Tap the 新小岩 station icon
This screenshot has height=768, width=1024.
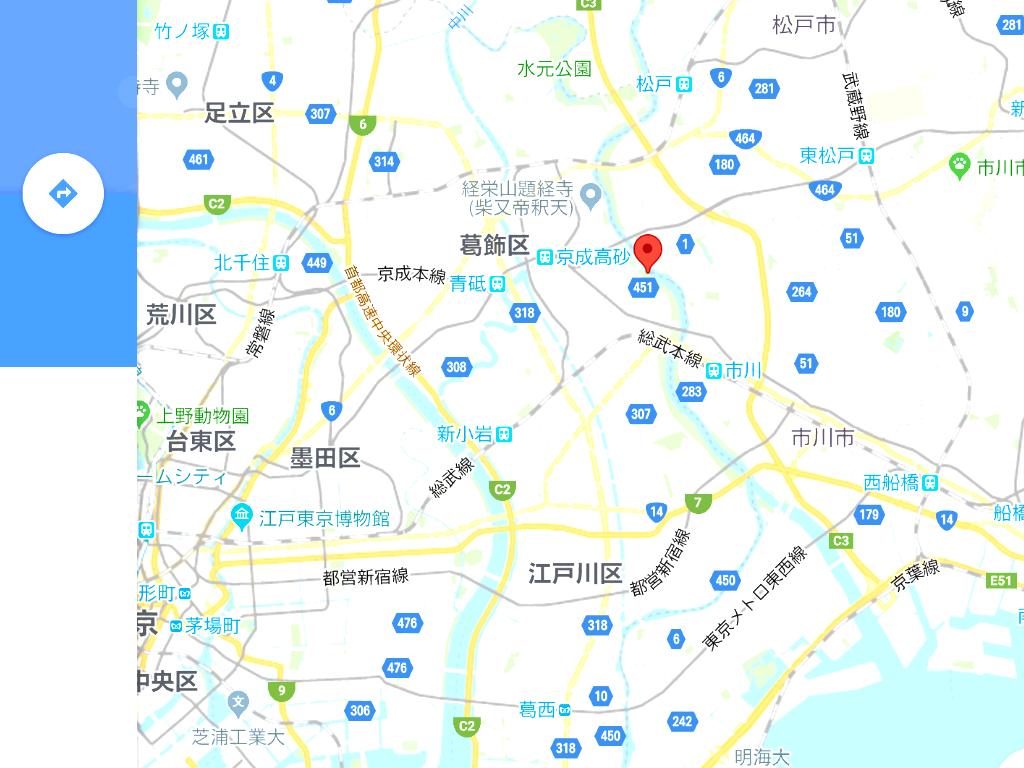coord(505,434)
